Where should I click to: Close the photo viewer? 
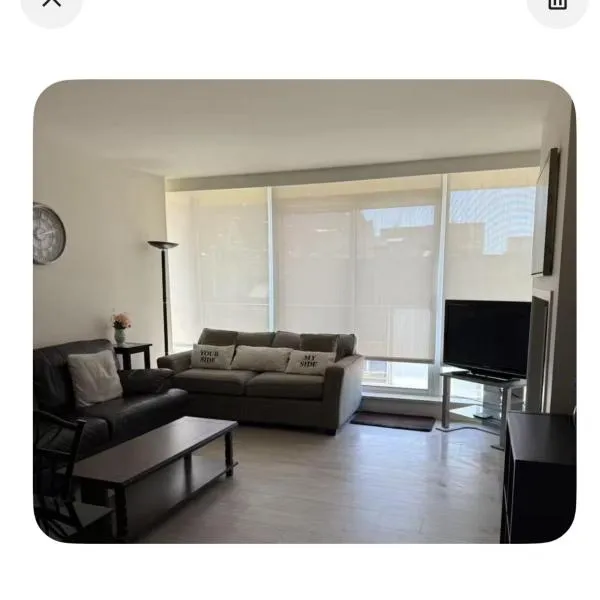(51, 3)
